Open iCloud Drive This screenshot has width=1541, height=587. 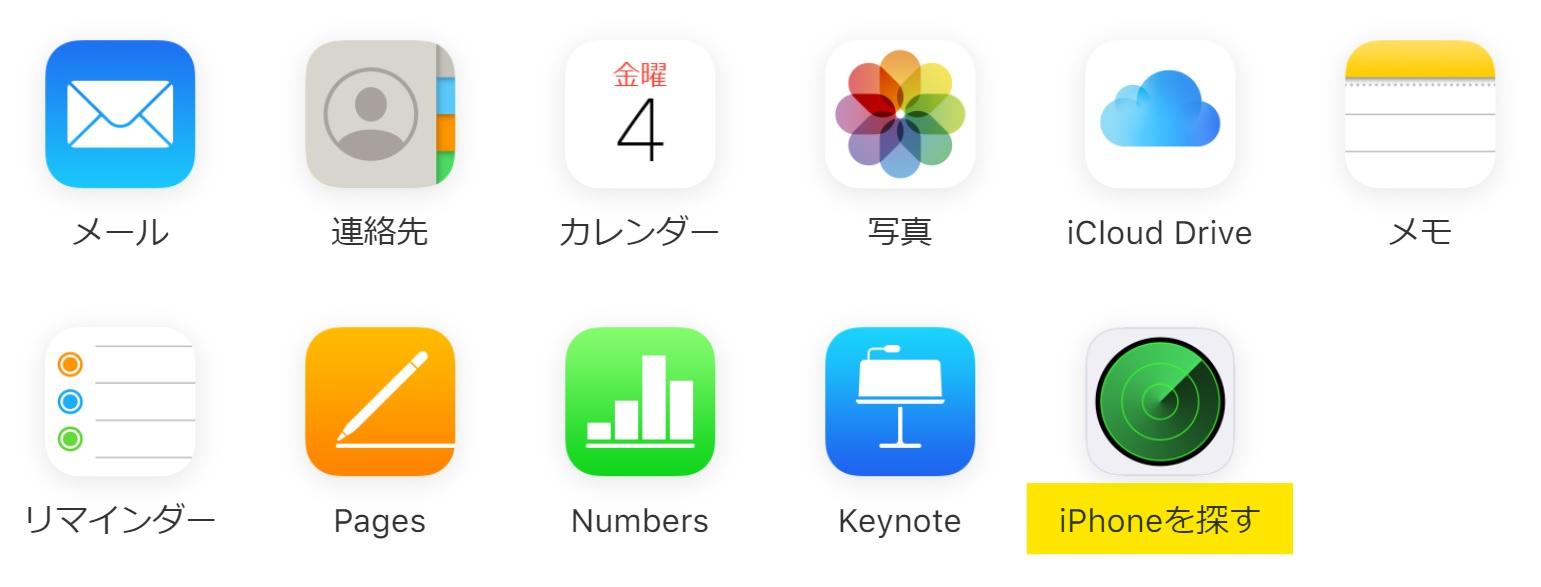click(1160, 114)
